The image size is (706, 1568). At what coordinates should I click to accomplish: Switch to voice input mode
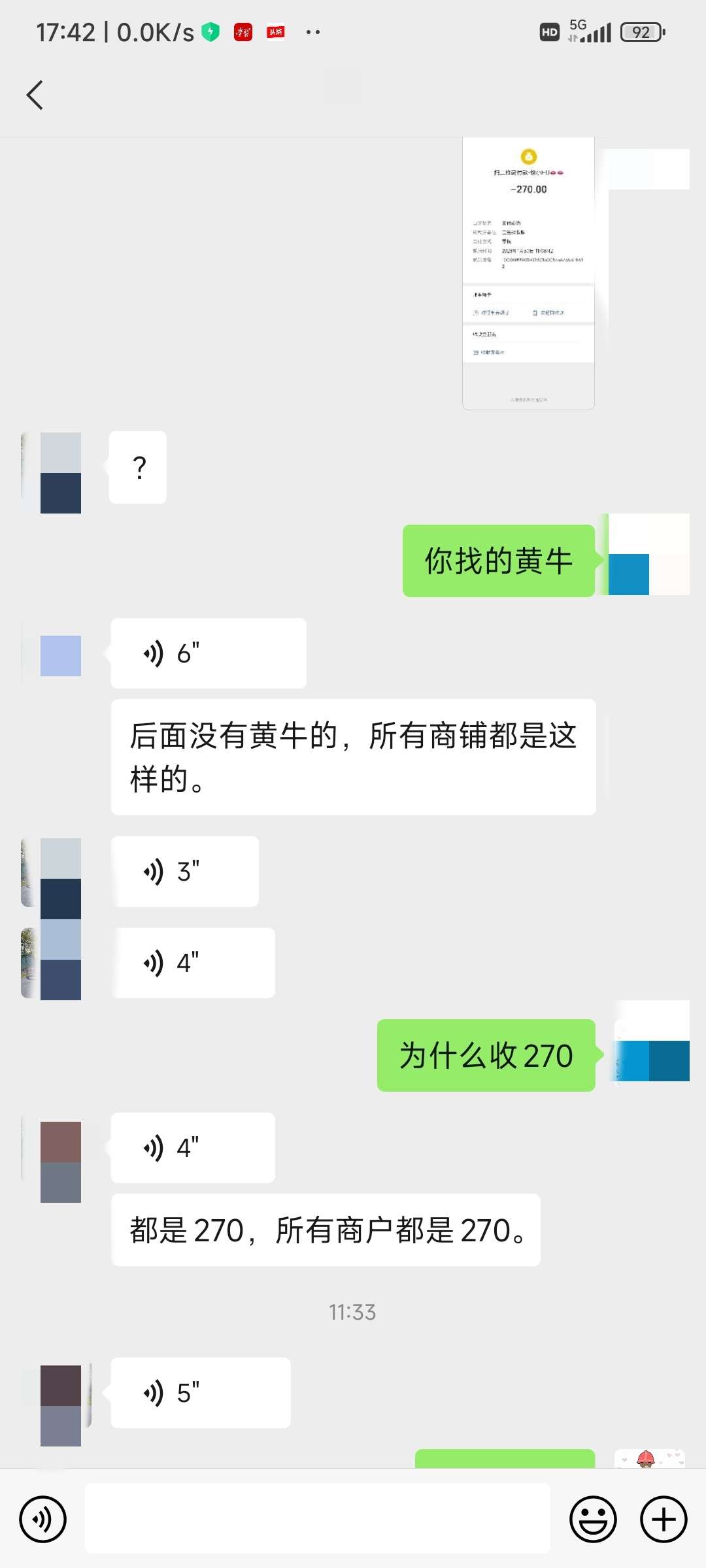(x=43, y=1519)
